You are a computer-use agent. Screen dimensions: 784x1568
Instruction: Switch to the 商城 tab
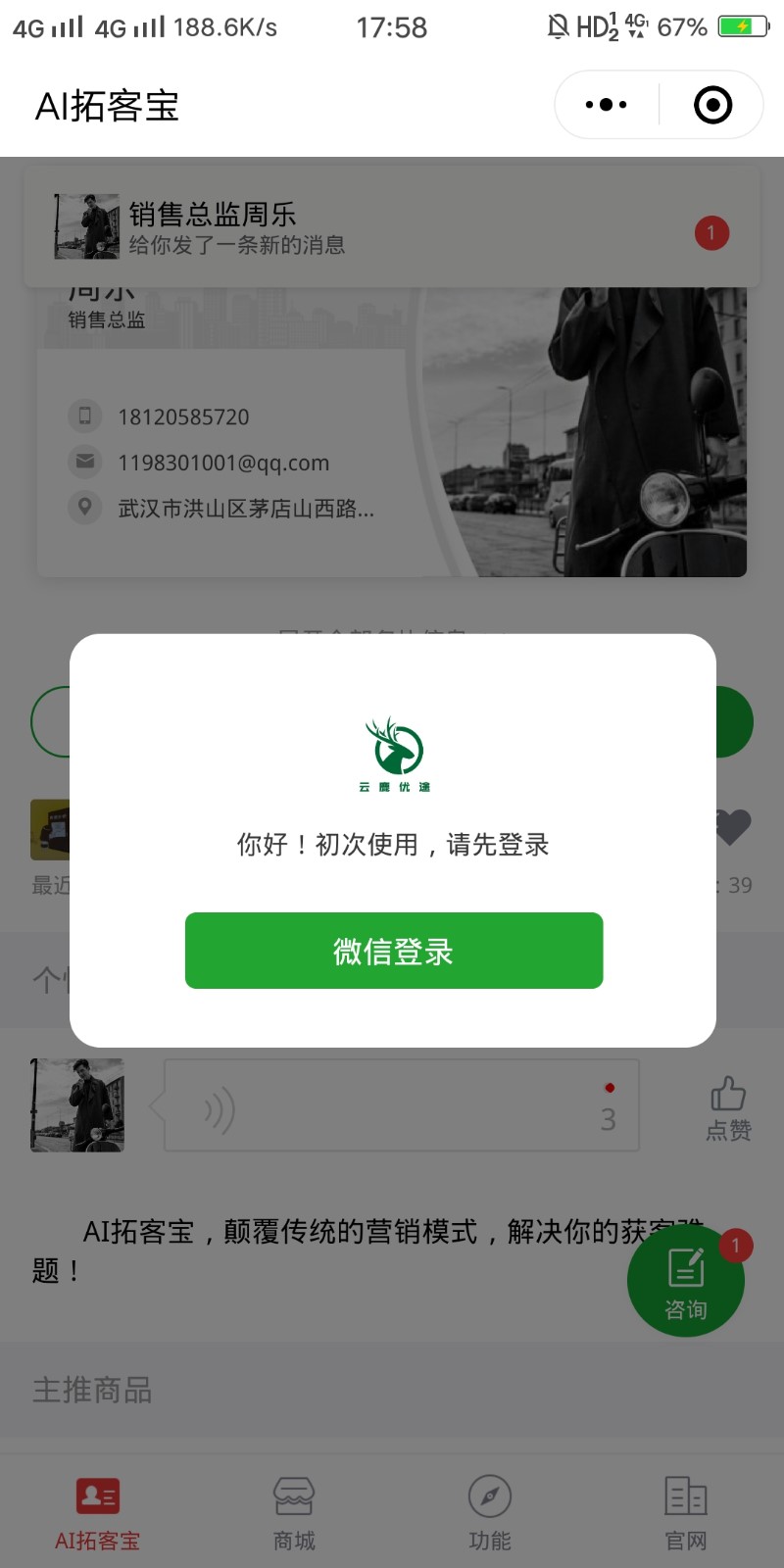[294, 1514]
